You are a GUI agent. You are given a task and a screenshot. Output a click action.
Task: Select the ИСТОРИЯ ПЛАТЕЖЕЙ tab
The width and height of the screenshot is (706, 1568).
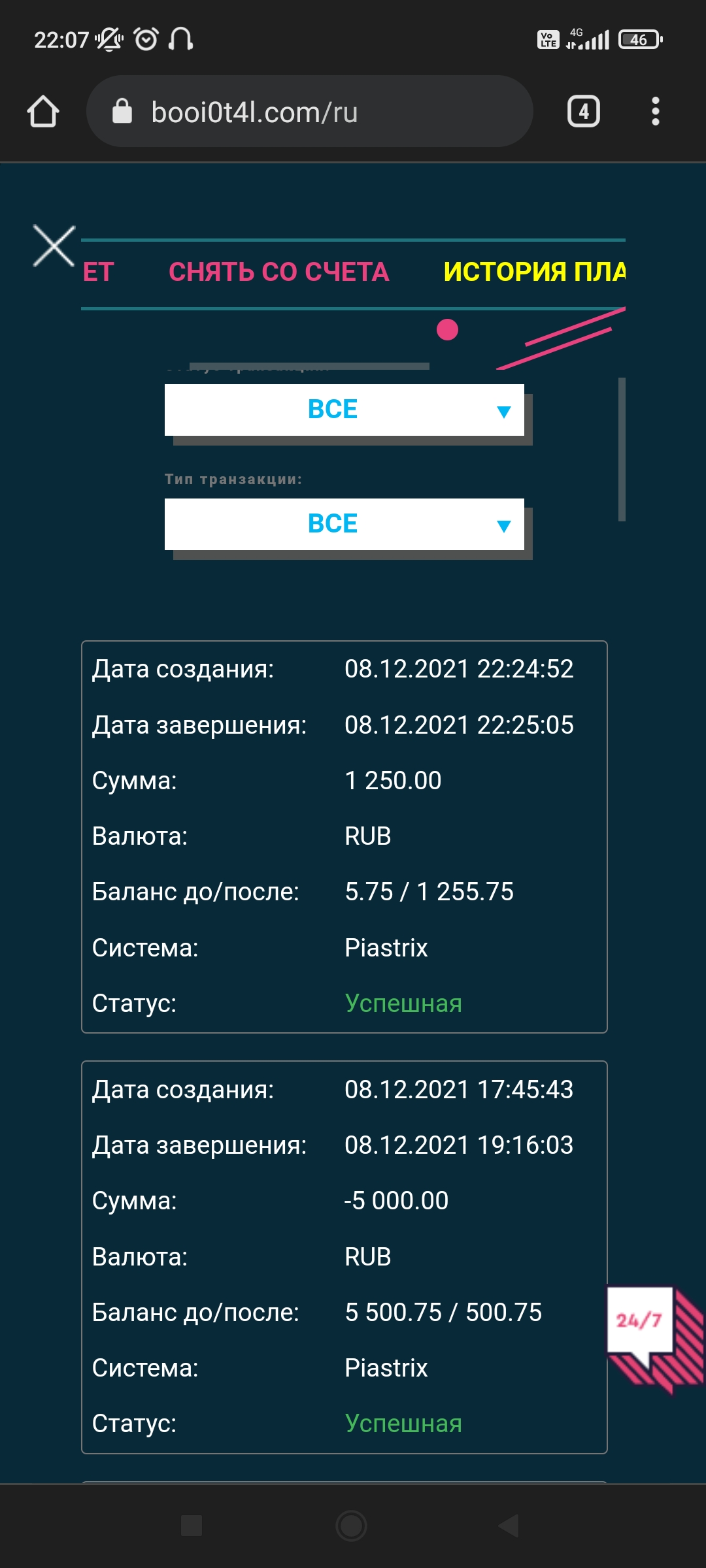534,272
